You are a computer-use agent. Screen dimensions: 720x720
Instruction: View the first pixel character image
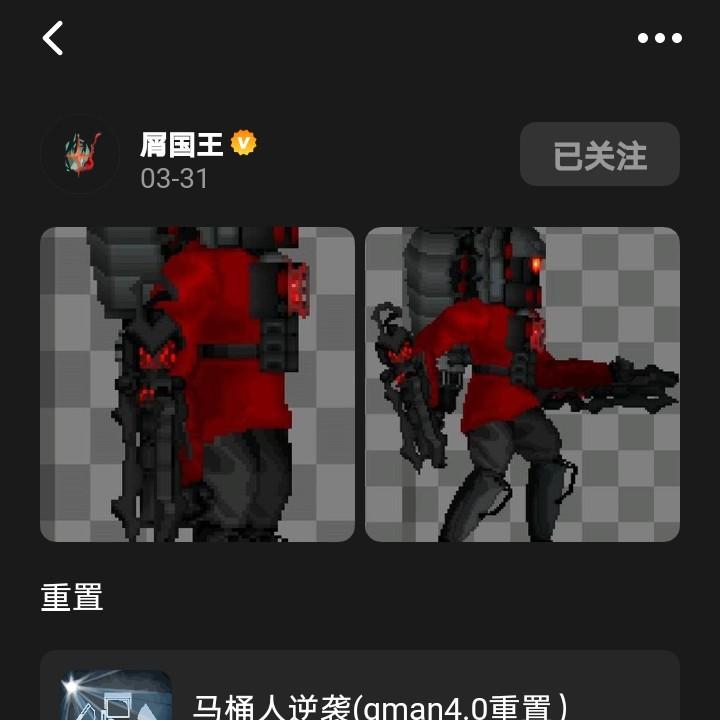(x=197, y=384)
